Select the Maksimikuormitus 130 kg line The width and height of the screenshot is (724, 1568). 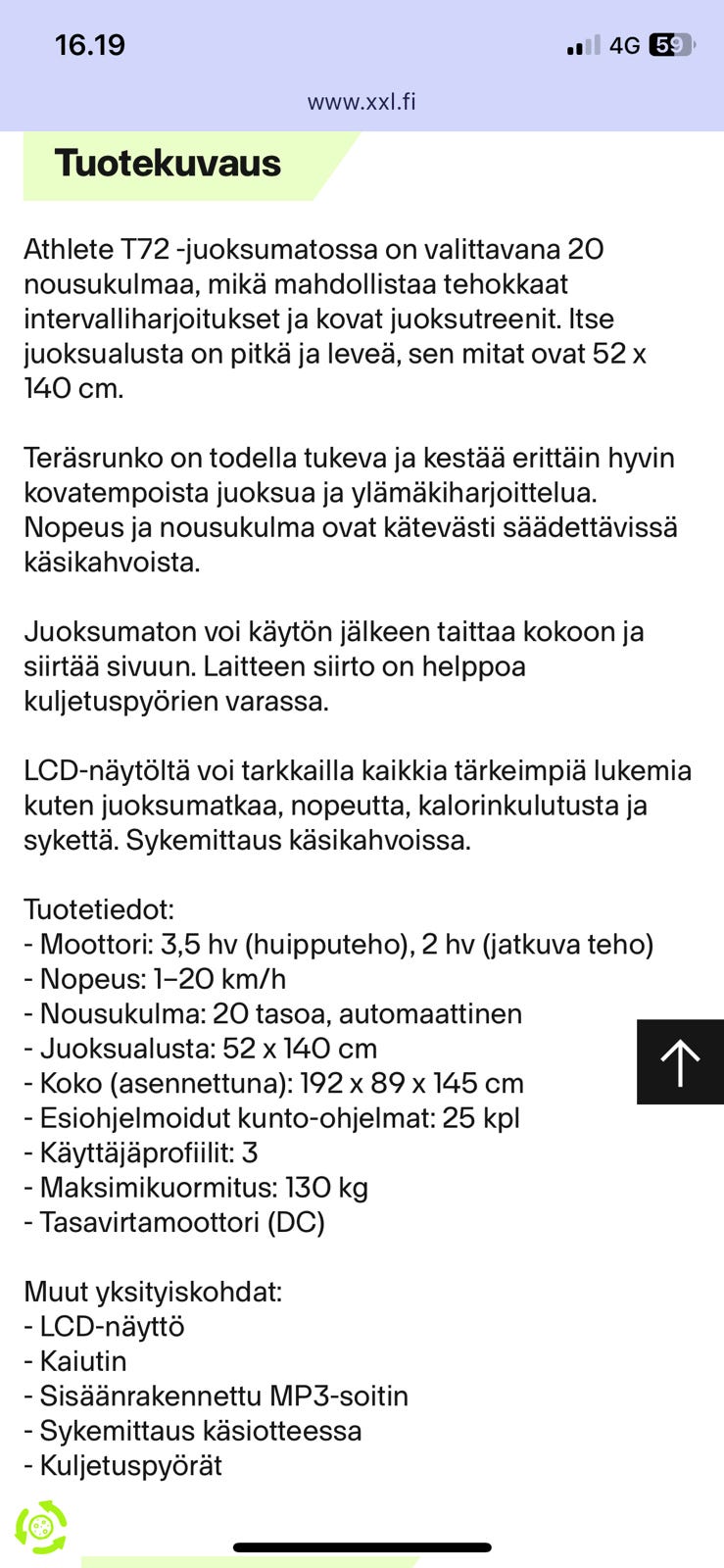coord(196,1188)
